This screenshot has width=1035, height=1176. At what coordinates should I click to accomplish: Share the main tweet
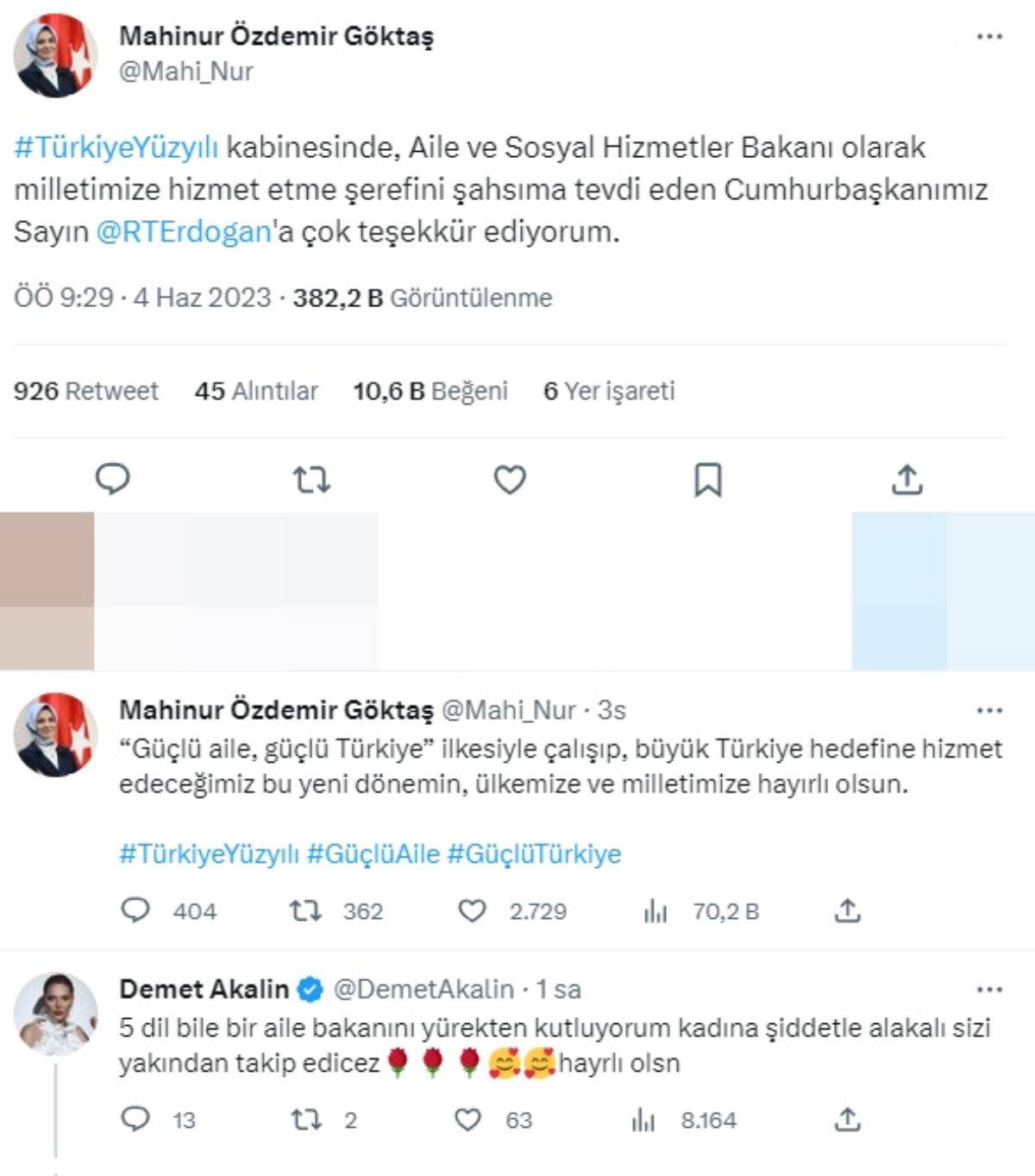906,479
